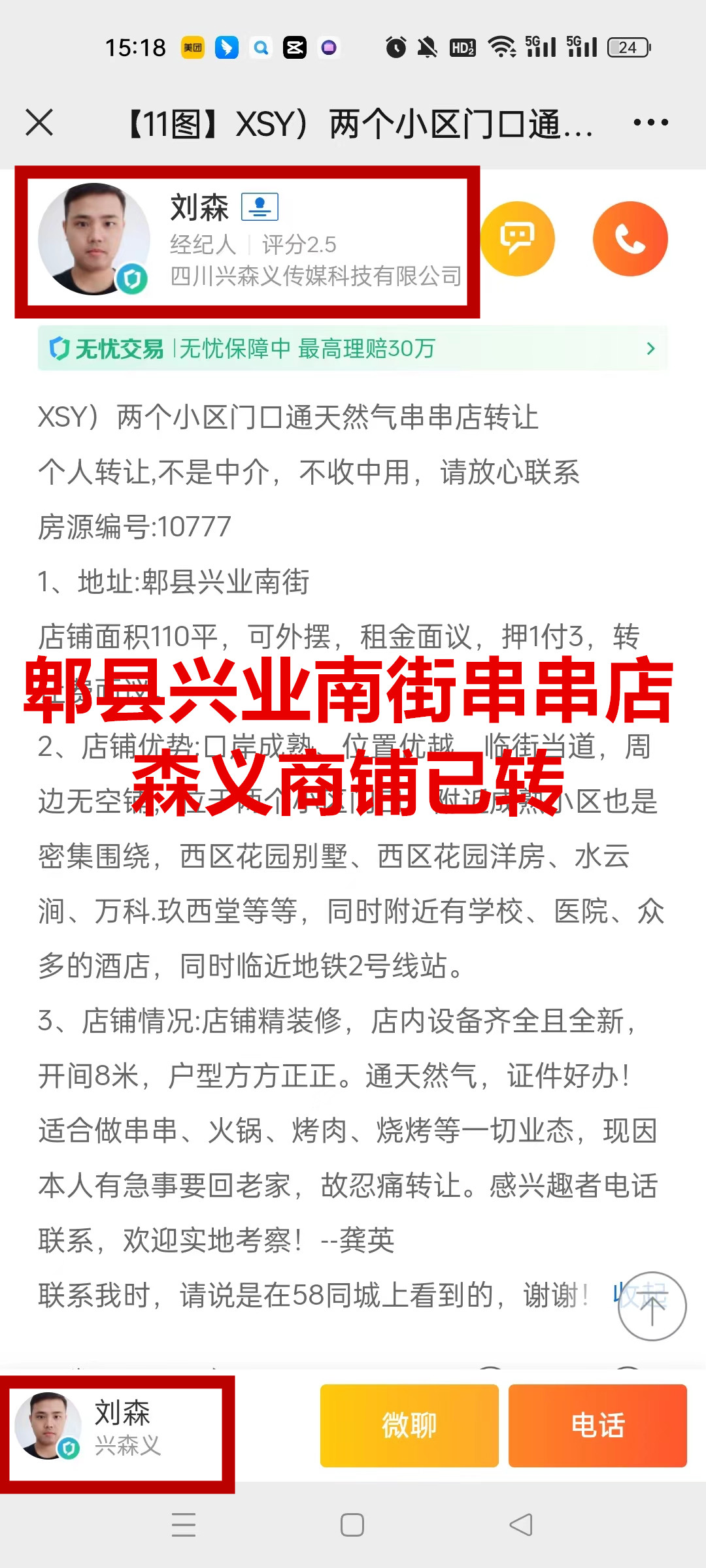Open 刘森 兴森义 in the bottom bar

click(x=118, y=1429)
